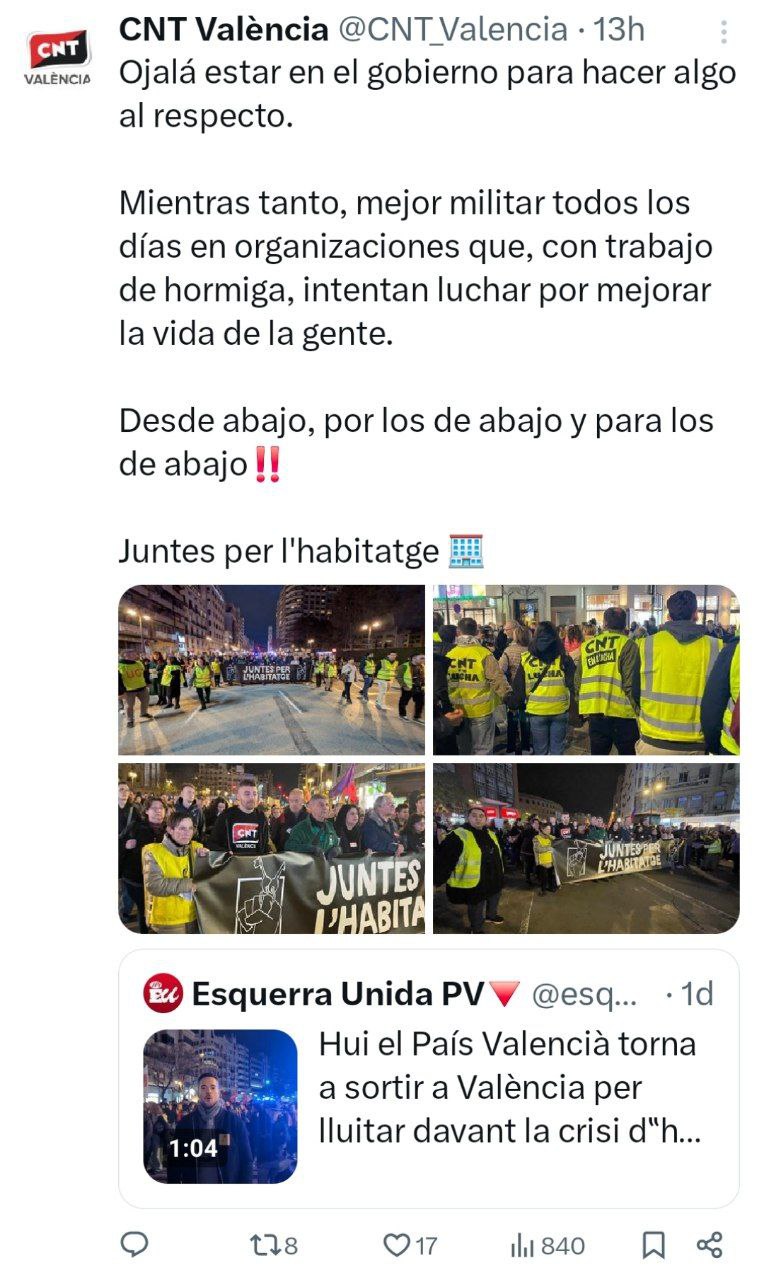The image size is (764, 1280).
Task: Open the tweet's three-dot overflow menu
Action: click(724, 32)
